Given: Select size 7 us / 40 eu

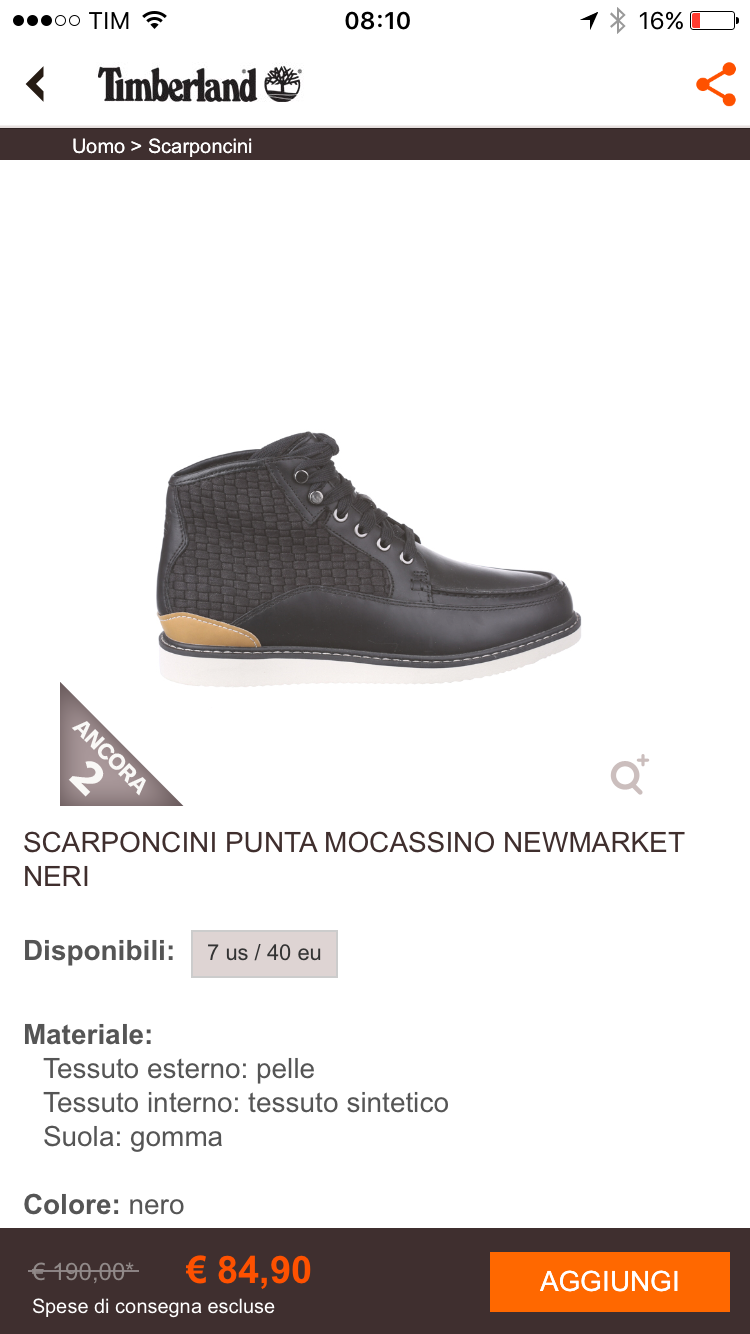Looking at the screenshot, I should click(x=264, y=953).
